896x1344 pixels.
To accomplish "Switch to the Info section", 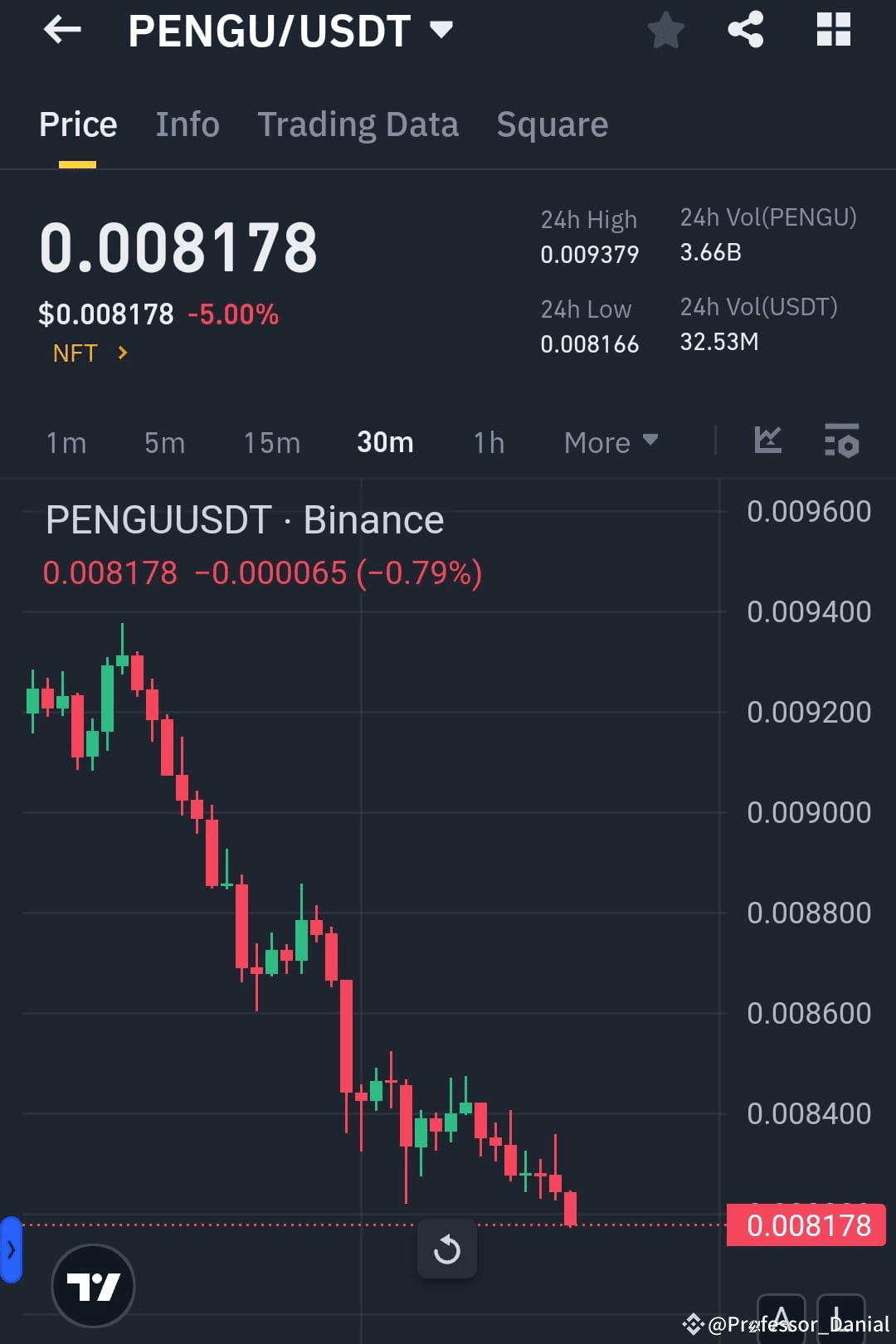I will coord(187,124).
